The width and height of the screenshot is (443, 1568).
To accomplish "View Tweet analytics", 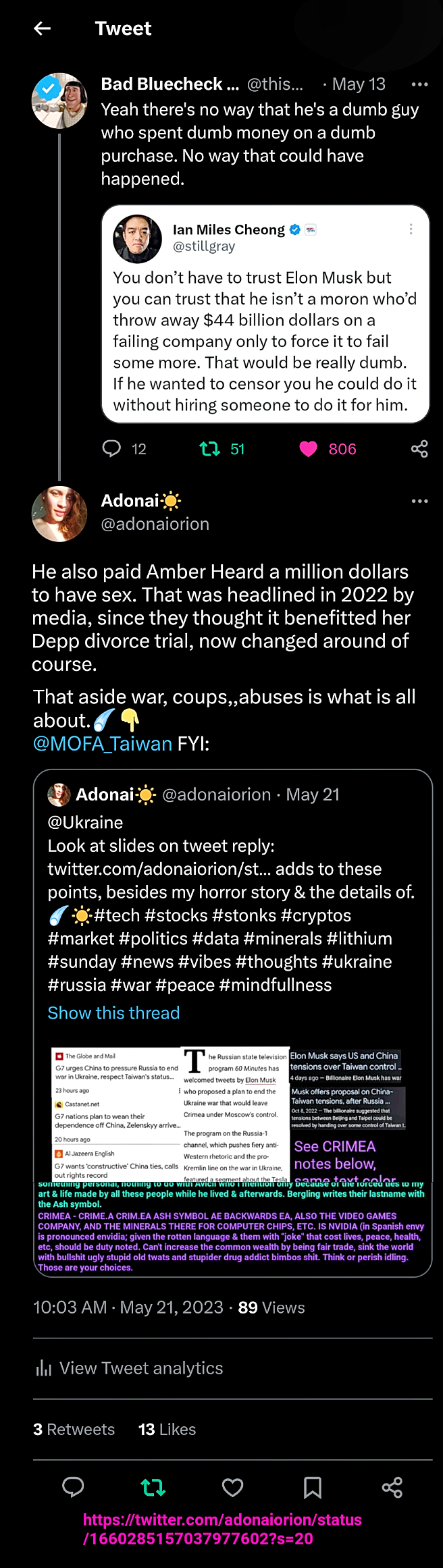I will tap(130, 1368).
